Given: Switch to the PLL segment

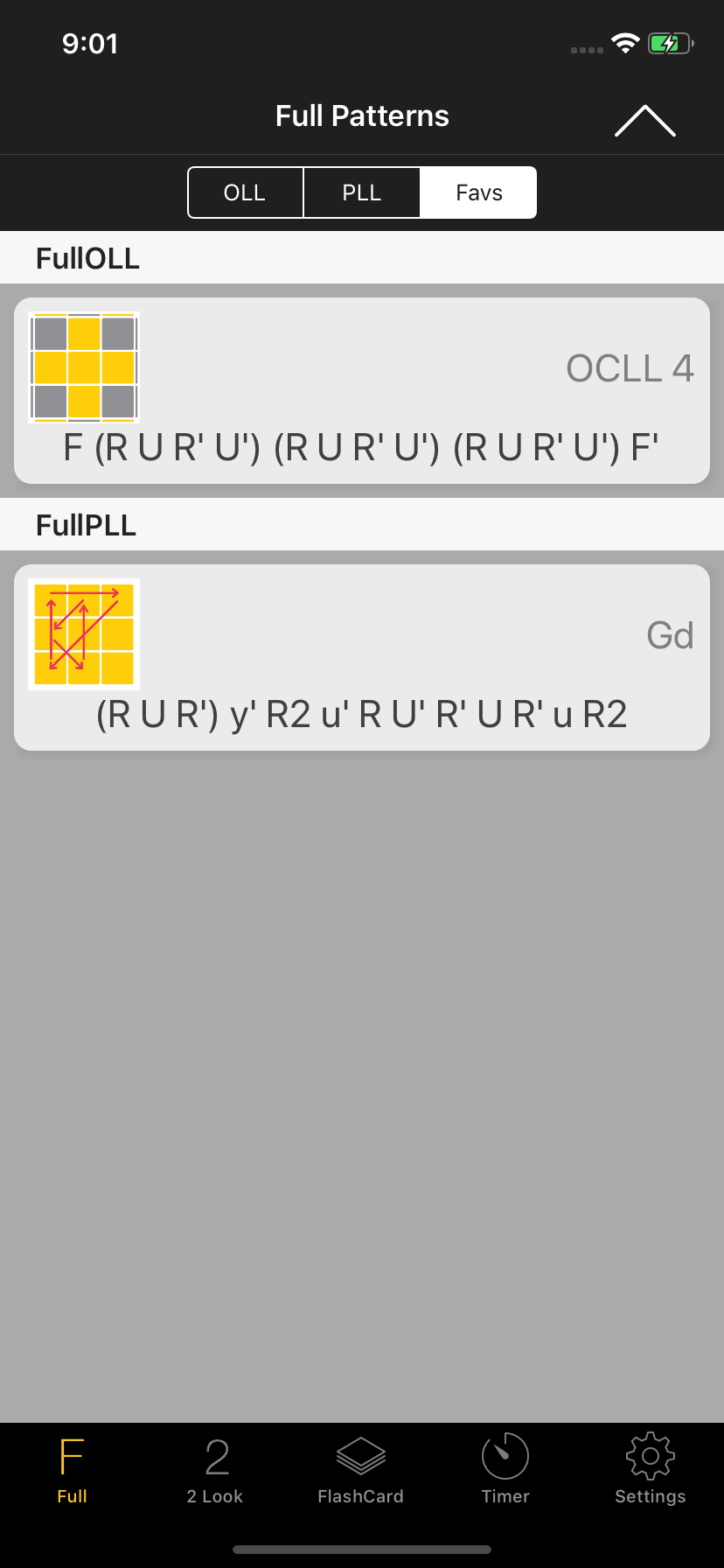Looking at the screenshot, I should click(x=362, y=192).
